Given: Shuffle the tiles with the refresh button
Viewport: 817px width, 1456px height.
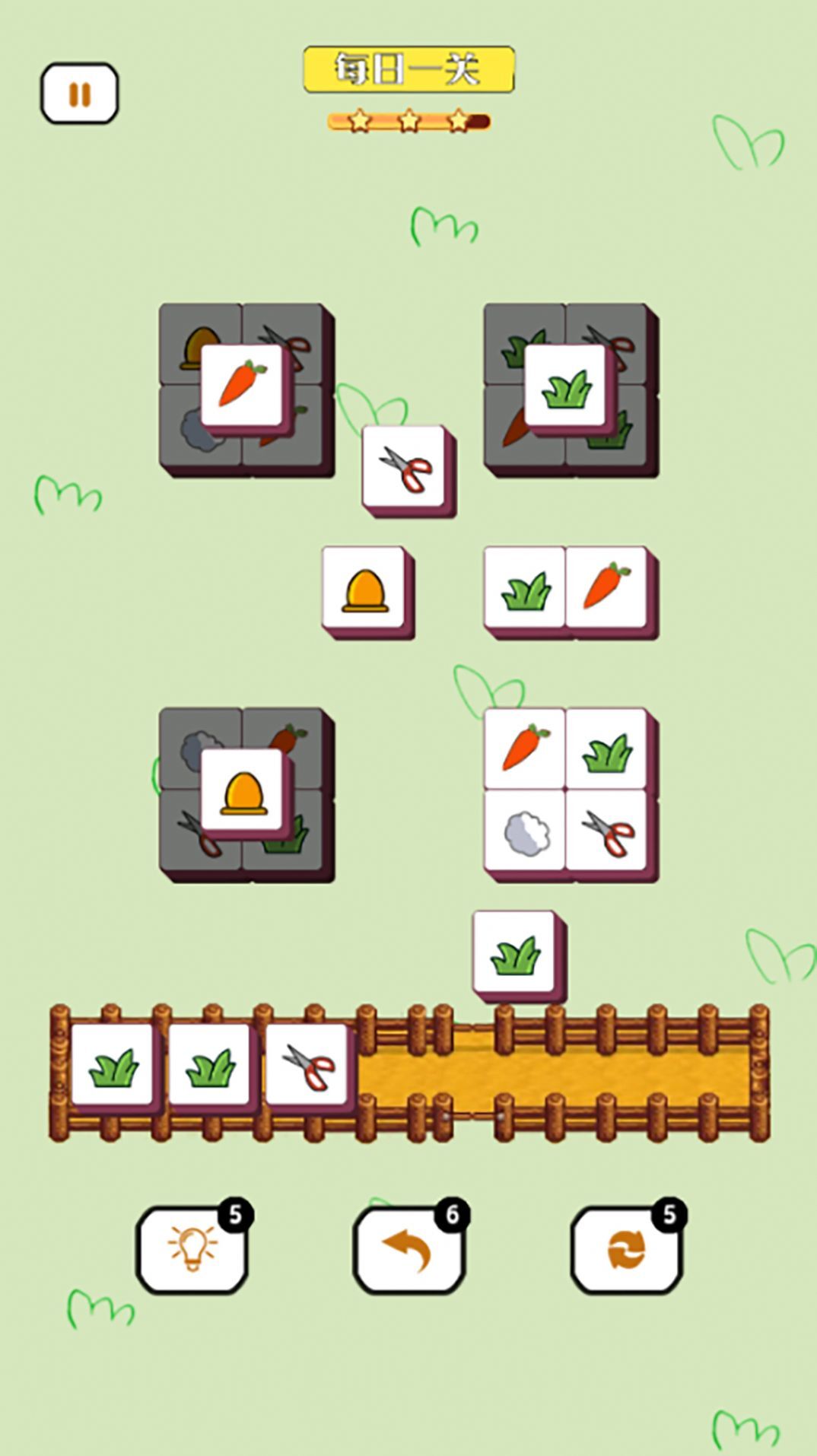Looking at the screenshot, I should (626, 1249).
